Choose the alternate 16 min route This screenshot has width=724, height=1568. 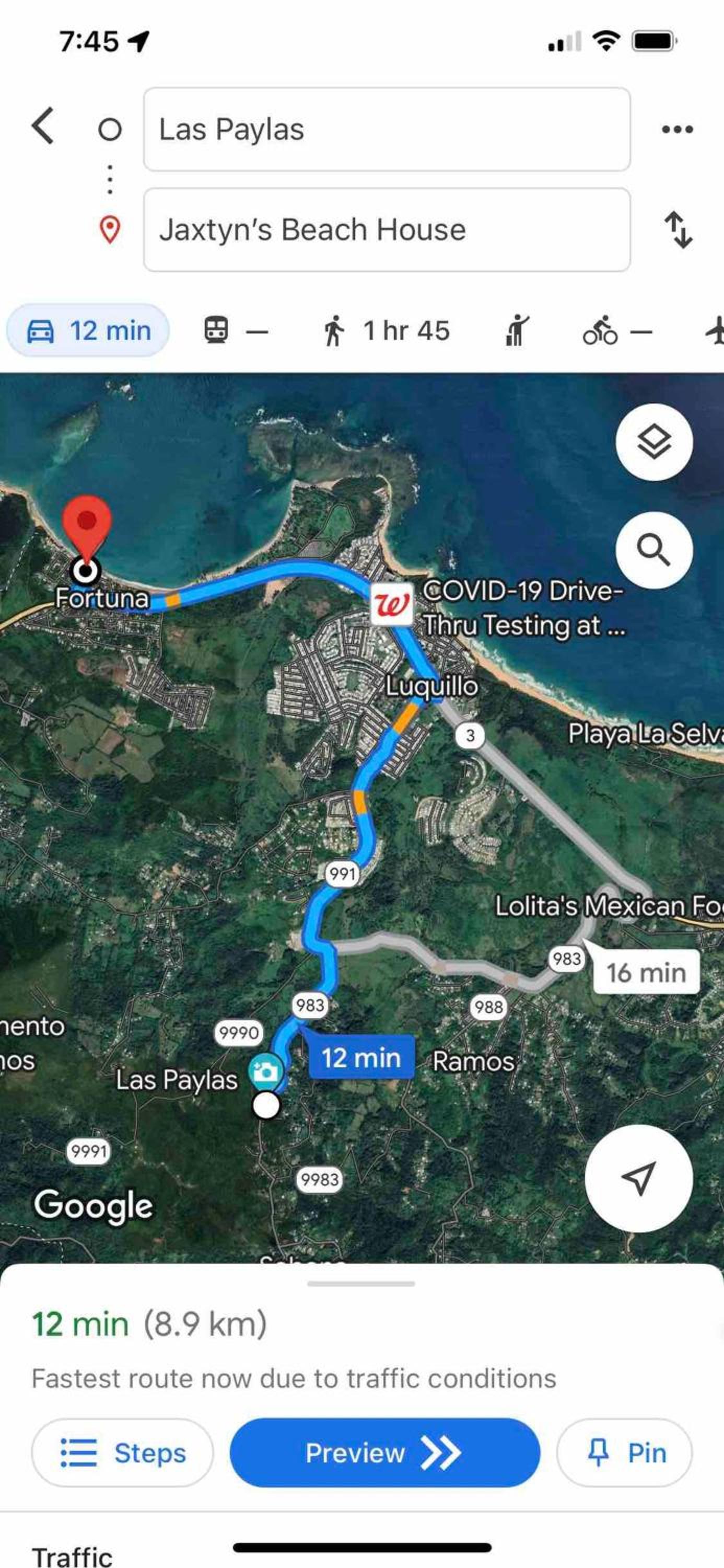tap(646, 972)
